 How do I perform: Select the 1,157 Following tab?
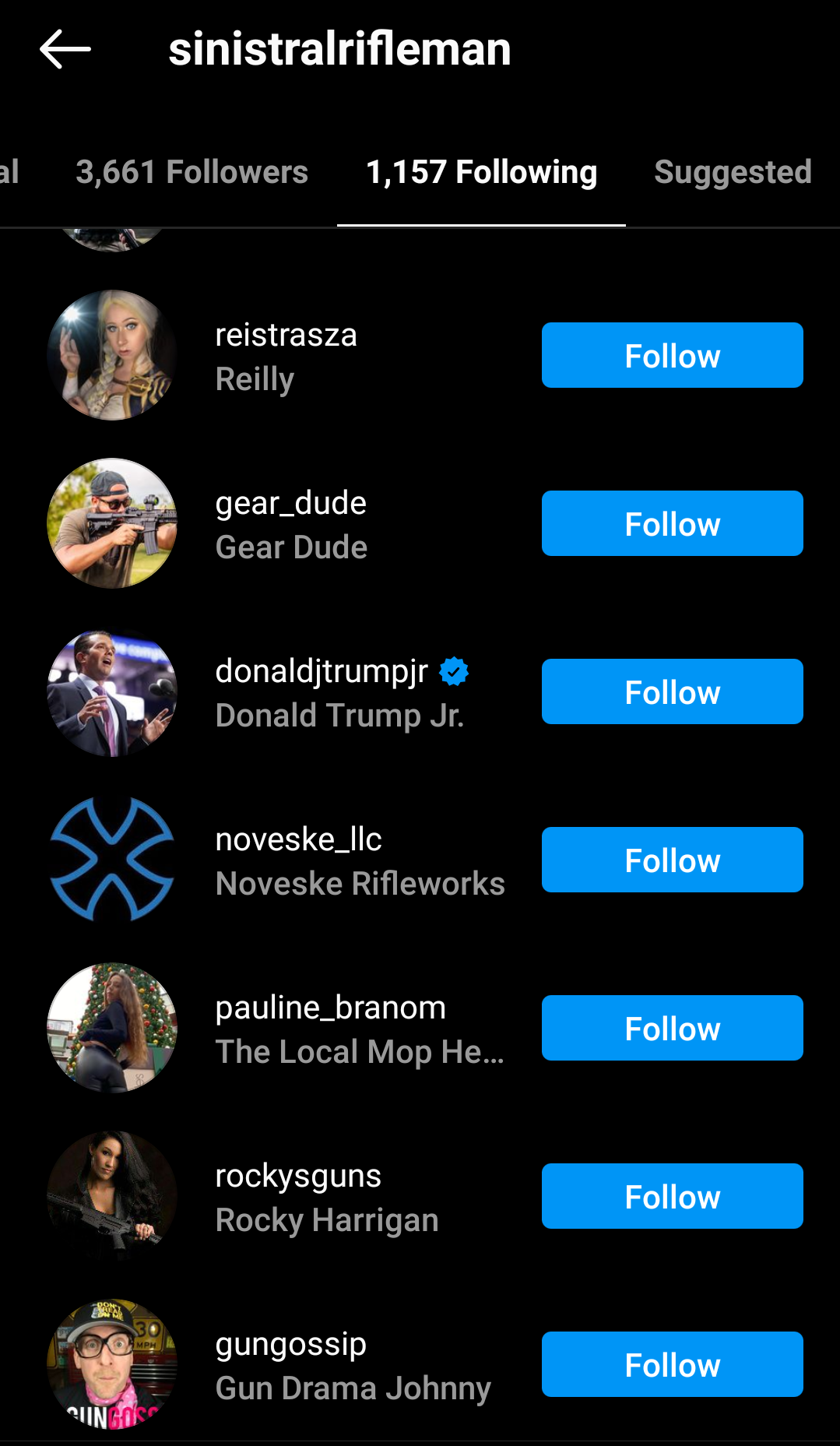pyautogui.click(x=481, y=172)
